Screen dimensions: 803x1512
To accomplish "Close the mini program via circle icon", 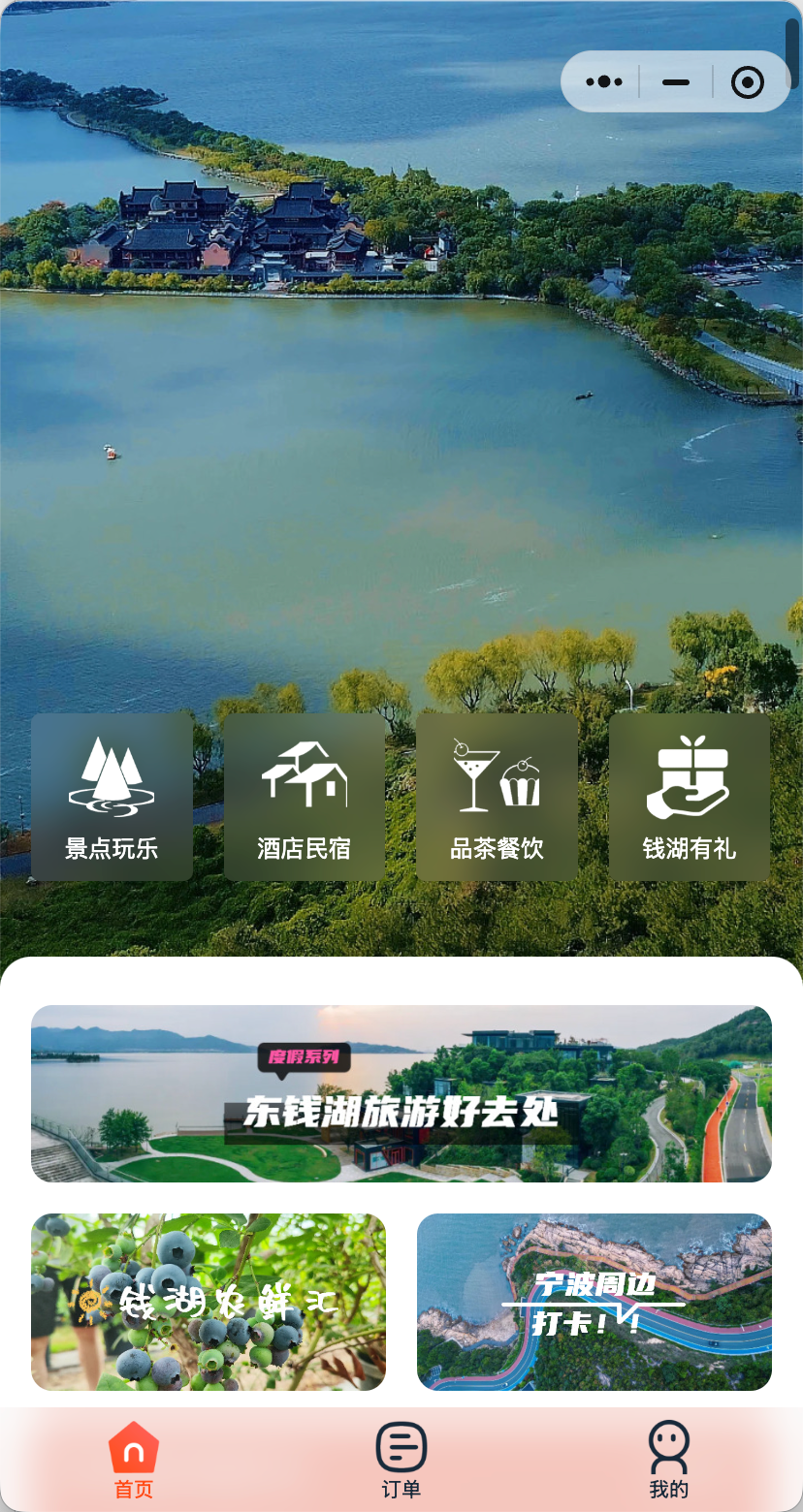I will (747, 82).
